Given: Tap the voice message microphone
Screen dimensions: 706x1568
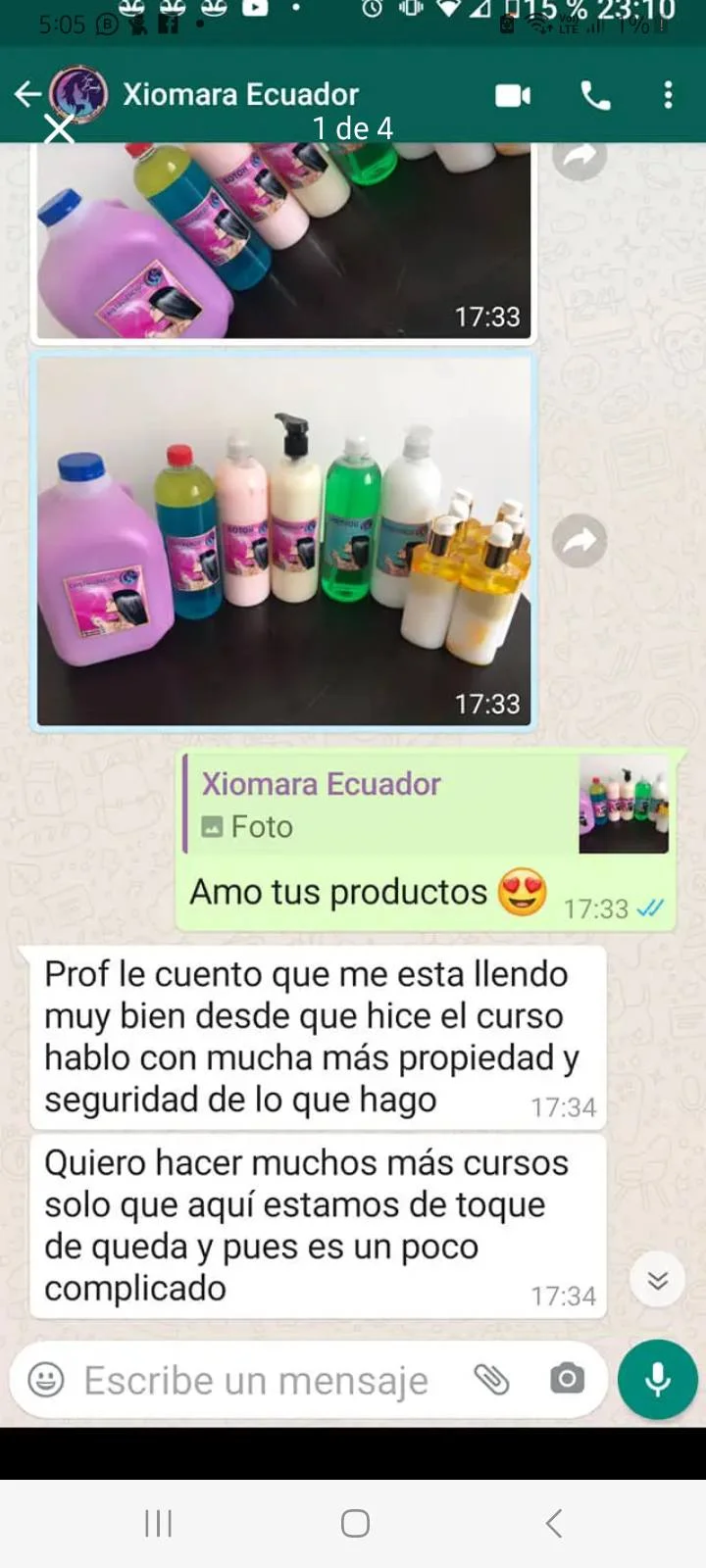Looking at the screenshot, I should [657, 1380].
